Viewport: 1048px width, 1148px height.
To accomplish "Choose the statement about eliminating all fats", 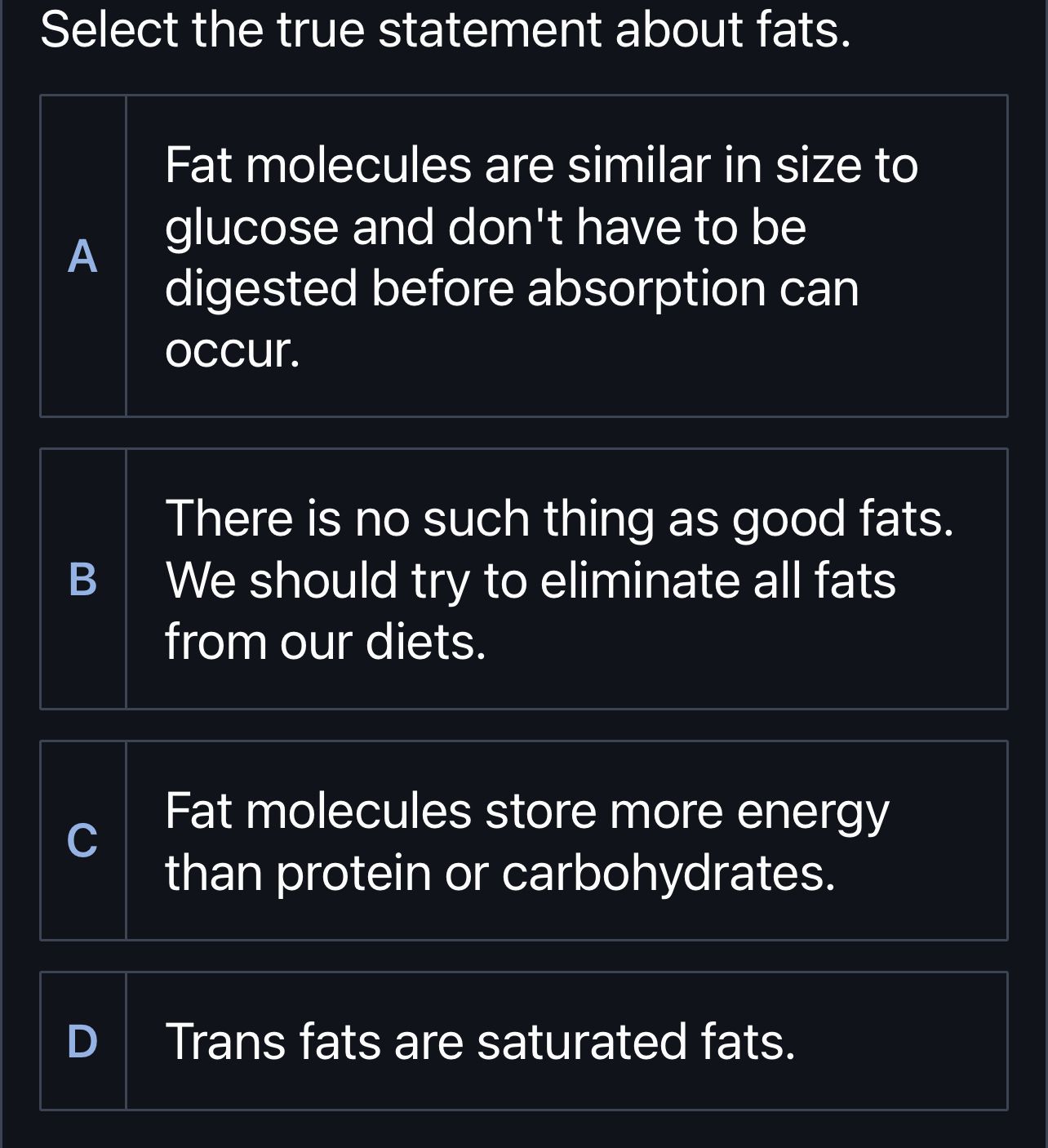I will pyautogui.click(x=522, y=580).
